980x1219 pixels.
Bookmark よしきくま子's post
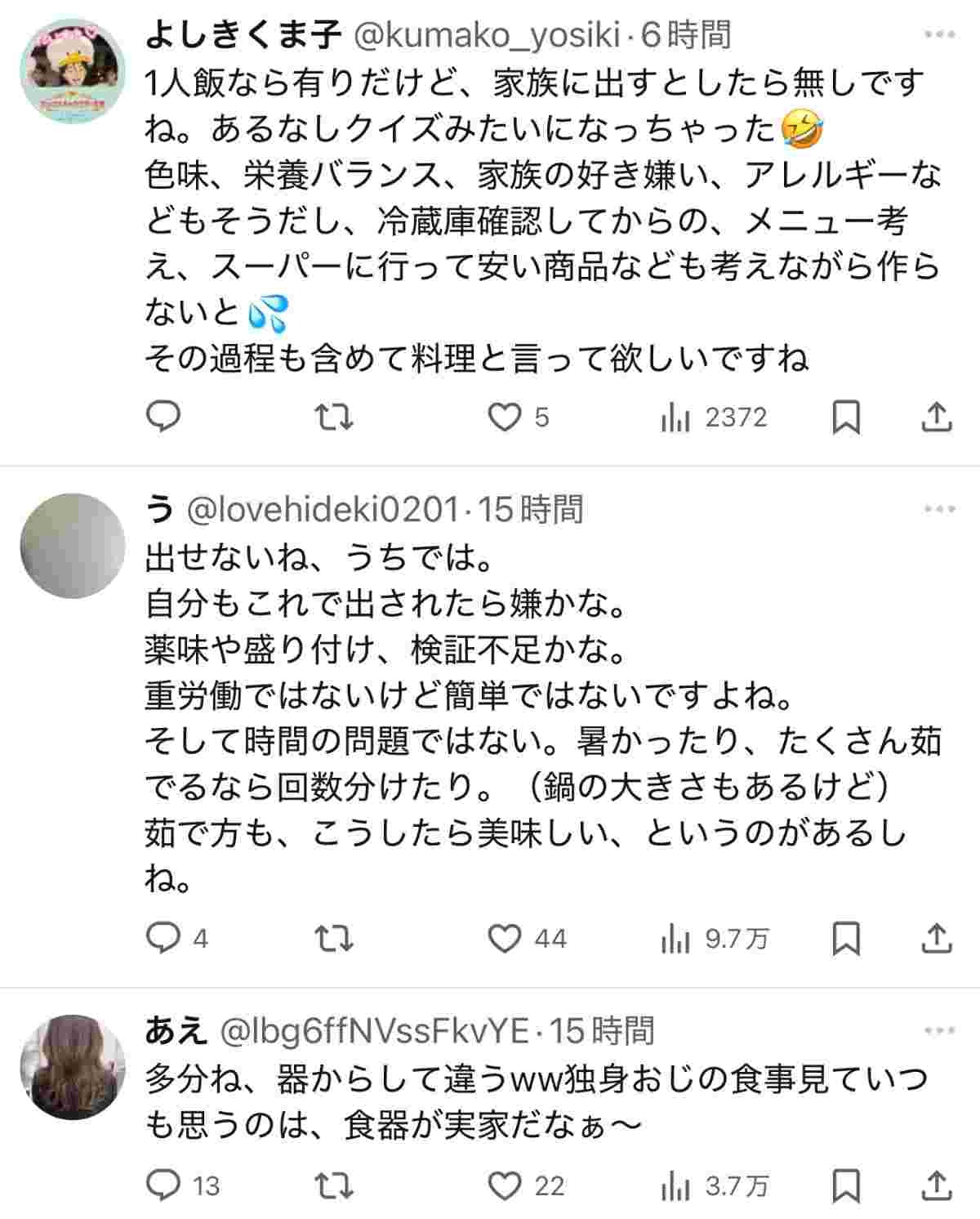846,417
